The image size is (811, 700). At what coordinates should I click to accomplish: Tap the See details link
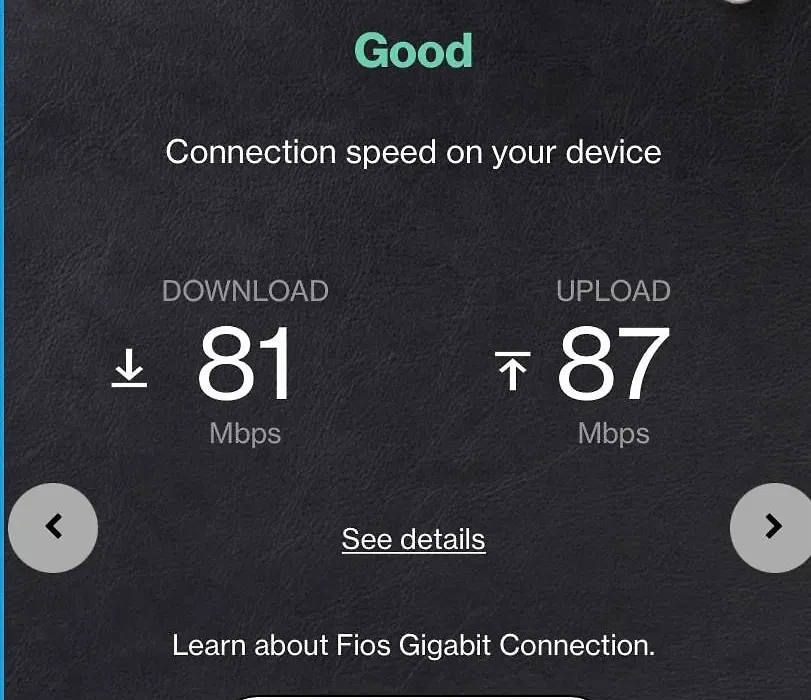413,539
